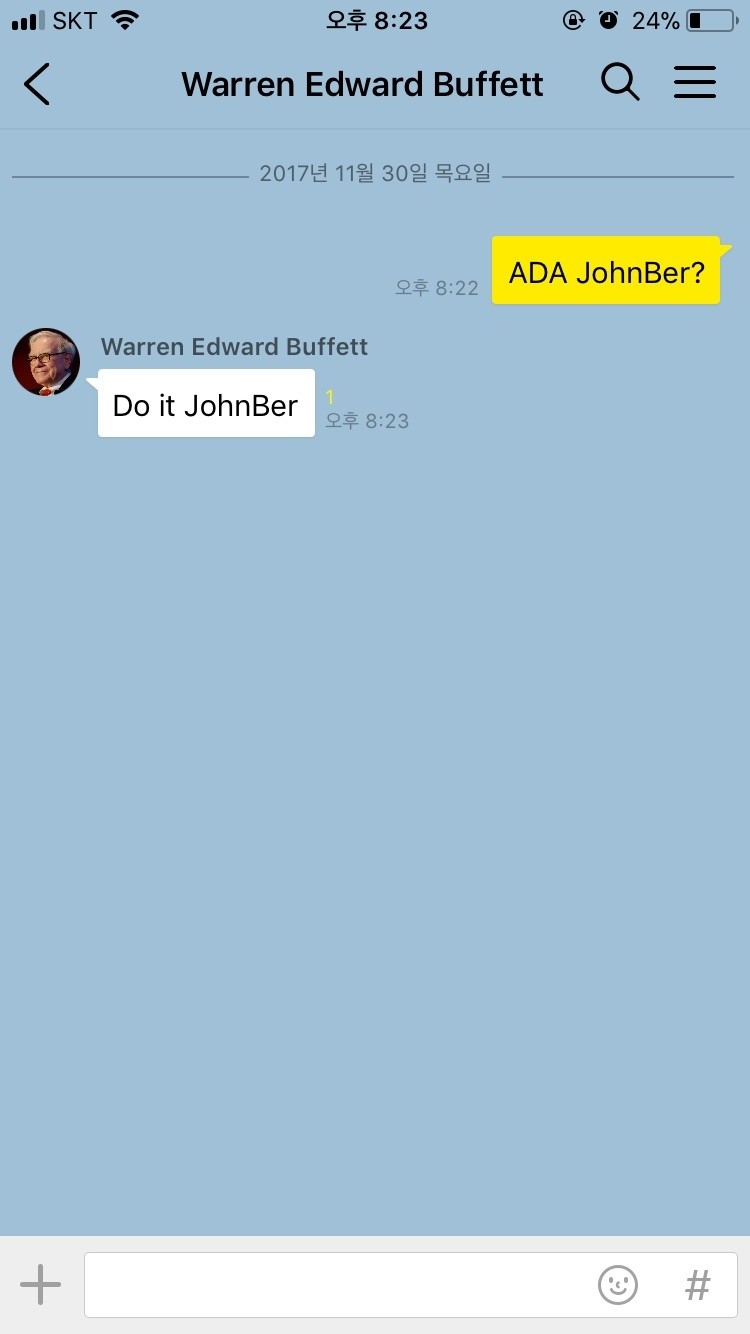Open the hashtag search

pos(697,1285)
